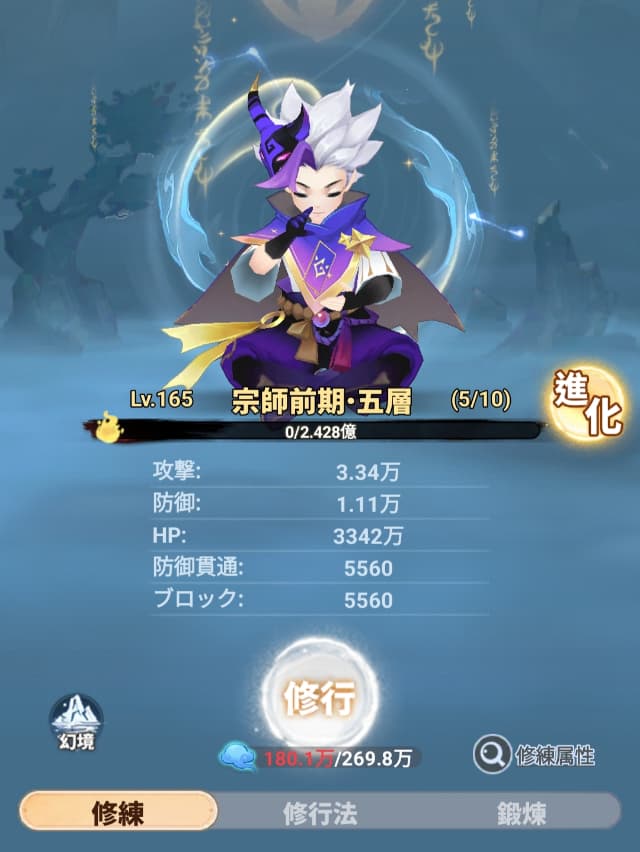This screenshot has width=640, height=852.
Task: Start training with the 修行 button
Action: tap(319, 697)
